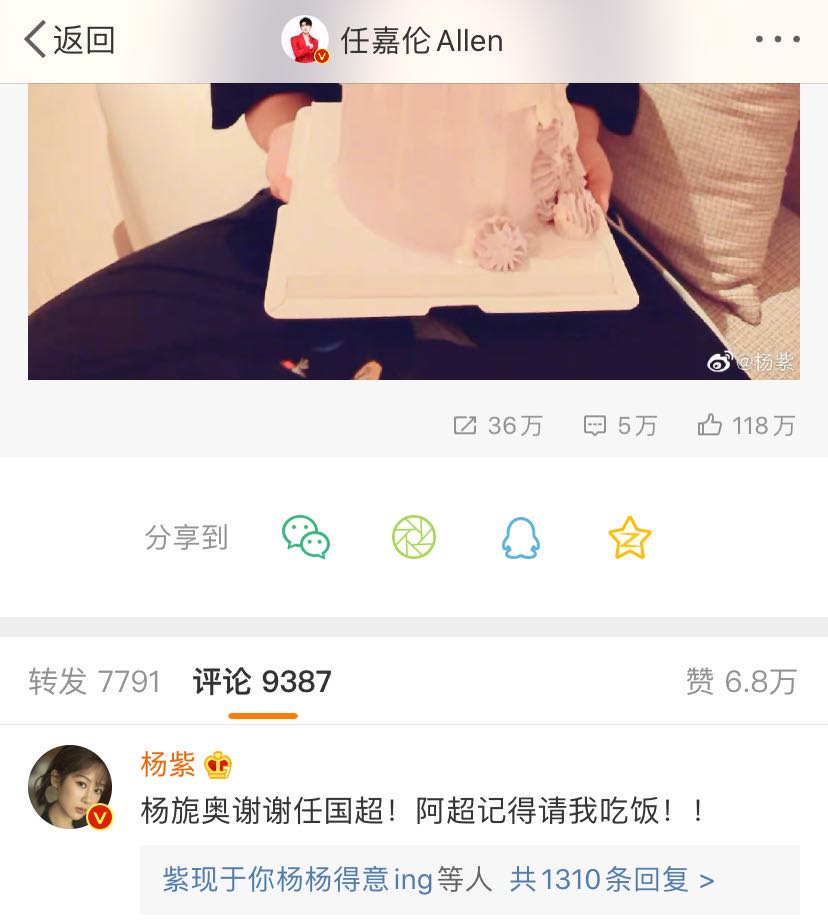Tap the username 杨紫 in comments
The image size is (828, 920).
tap(168, 765)
